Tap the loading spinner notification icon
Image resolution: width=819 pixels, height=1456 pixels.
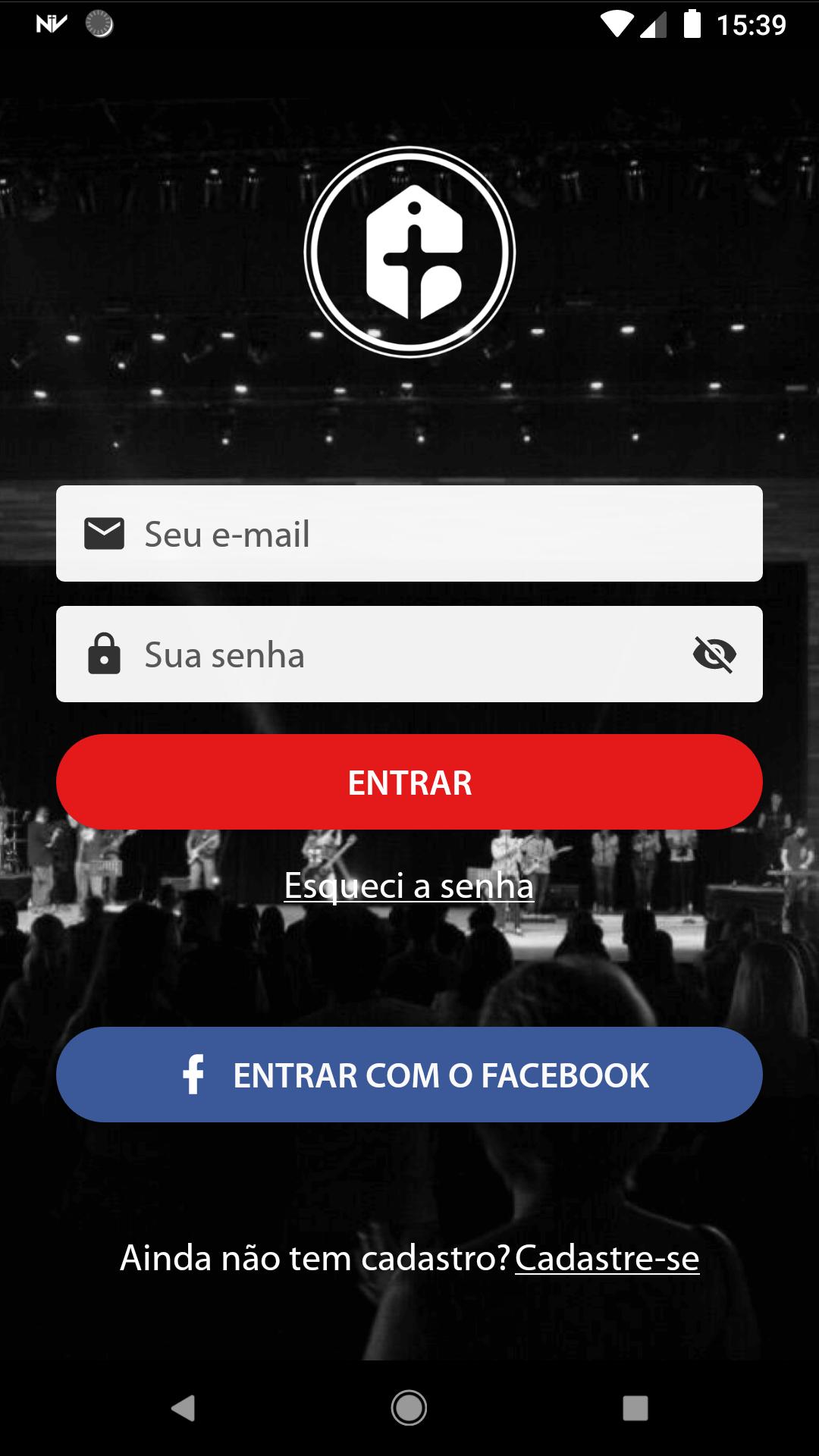tap(101, 24)
